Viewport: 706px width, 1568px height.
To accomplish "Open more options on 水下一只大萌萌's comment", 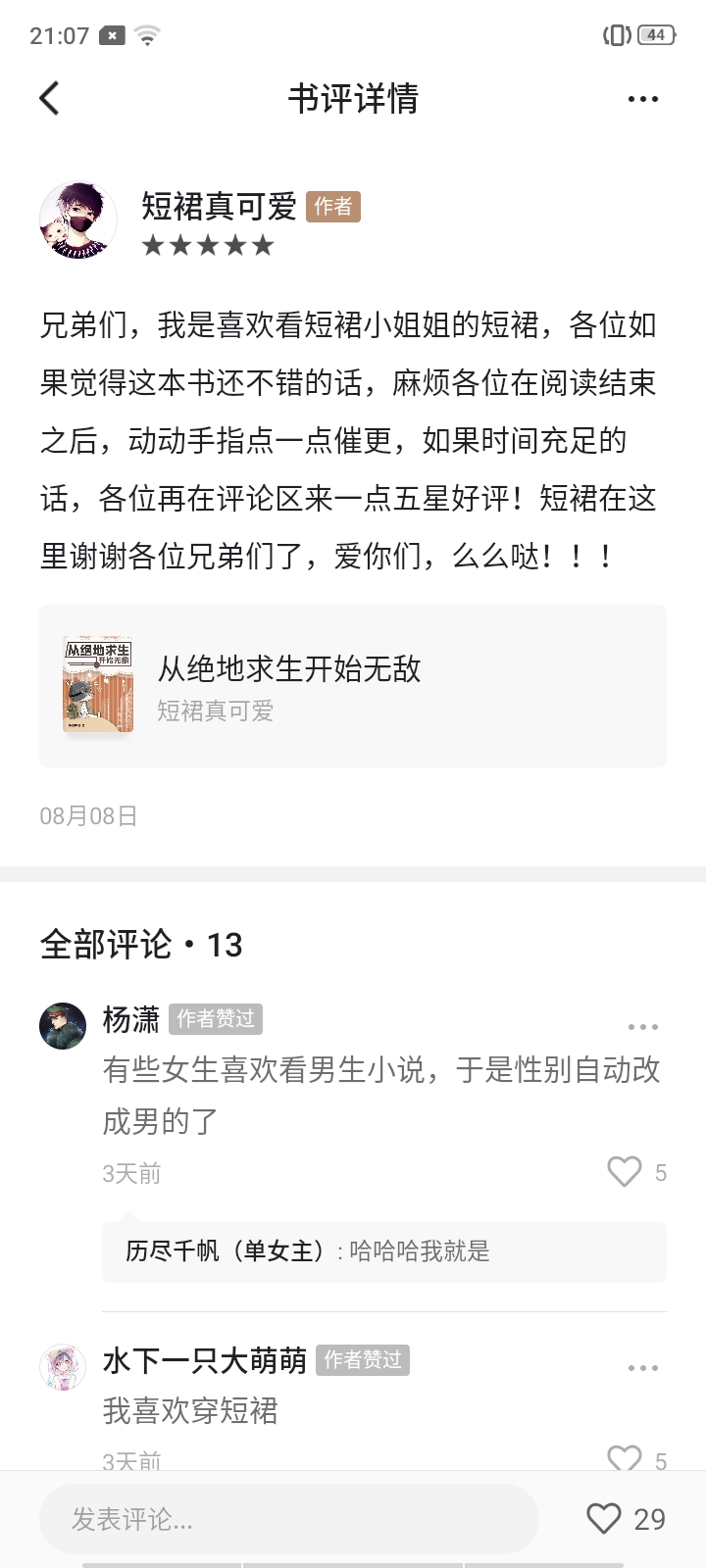I will [642, 1368].
